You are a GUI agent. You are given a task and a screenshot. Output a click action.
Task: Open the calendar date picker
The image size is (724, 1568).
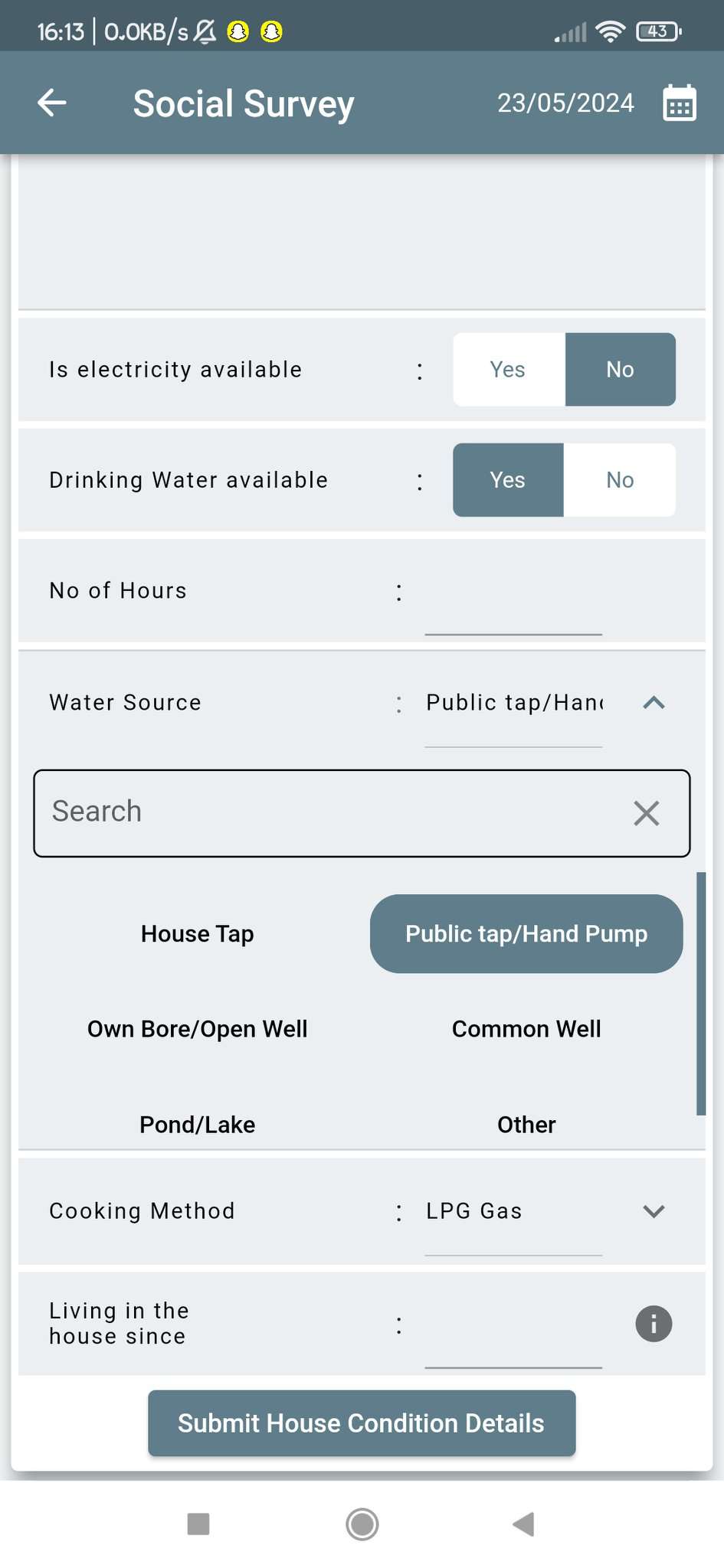pyautogui.click(x=679, y=103)
